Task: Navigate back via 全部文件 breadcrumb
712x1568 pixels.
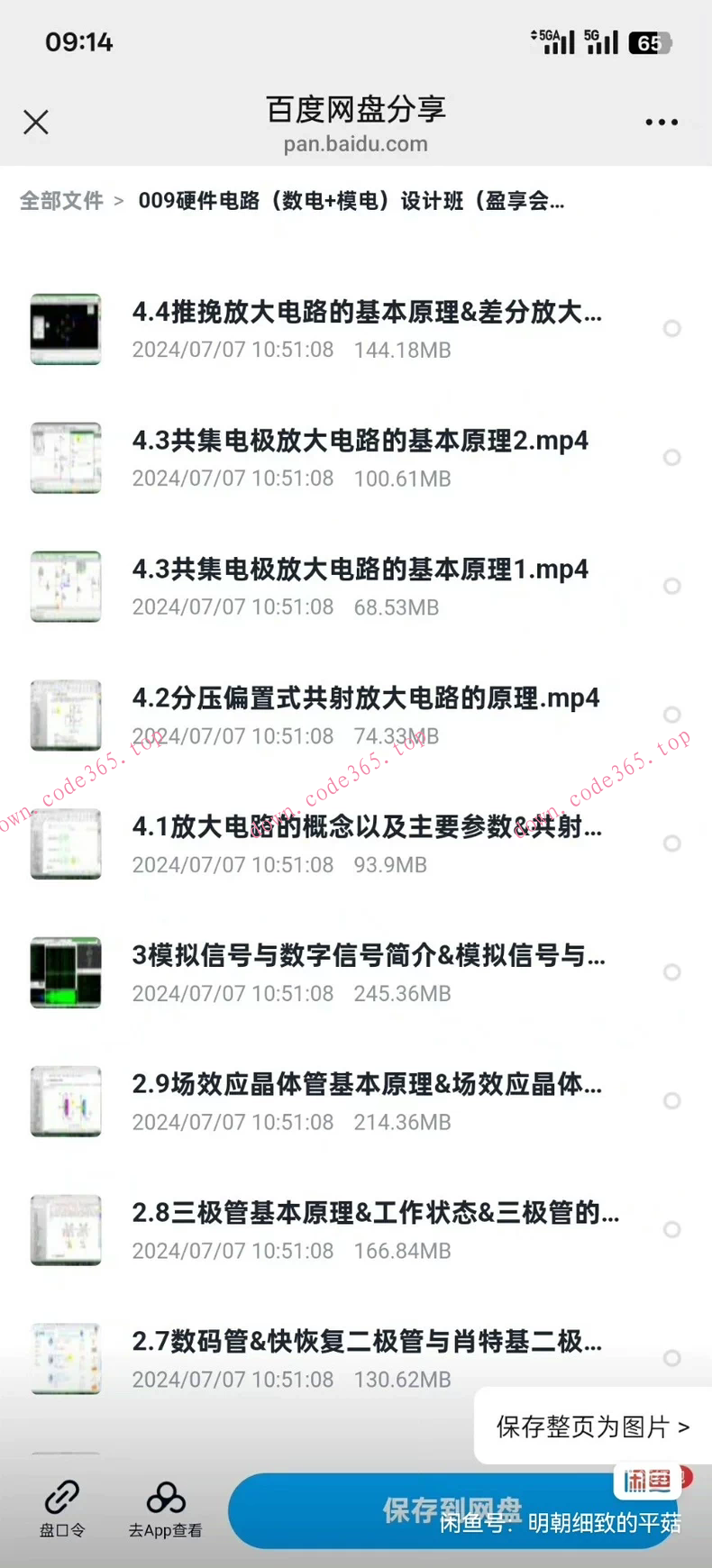Action: click(x=60, y=201)
